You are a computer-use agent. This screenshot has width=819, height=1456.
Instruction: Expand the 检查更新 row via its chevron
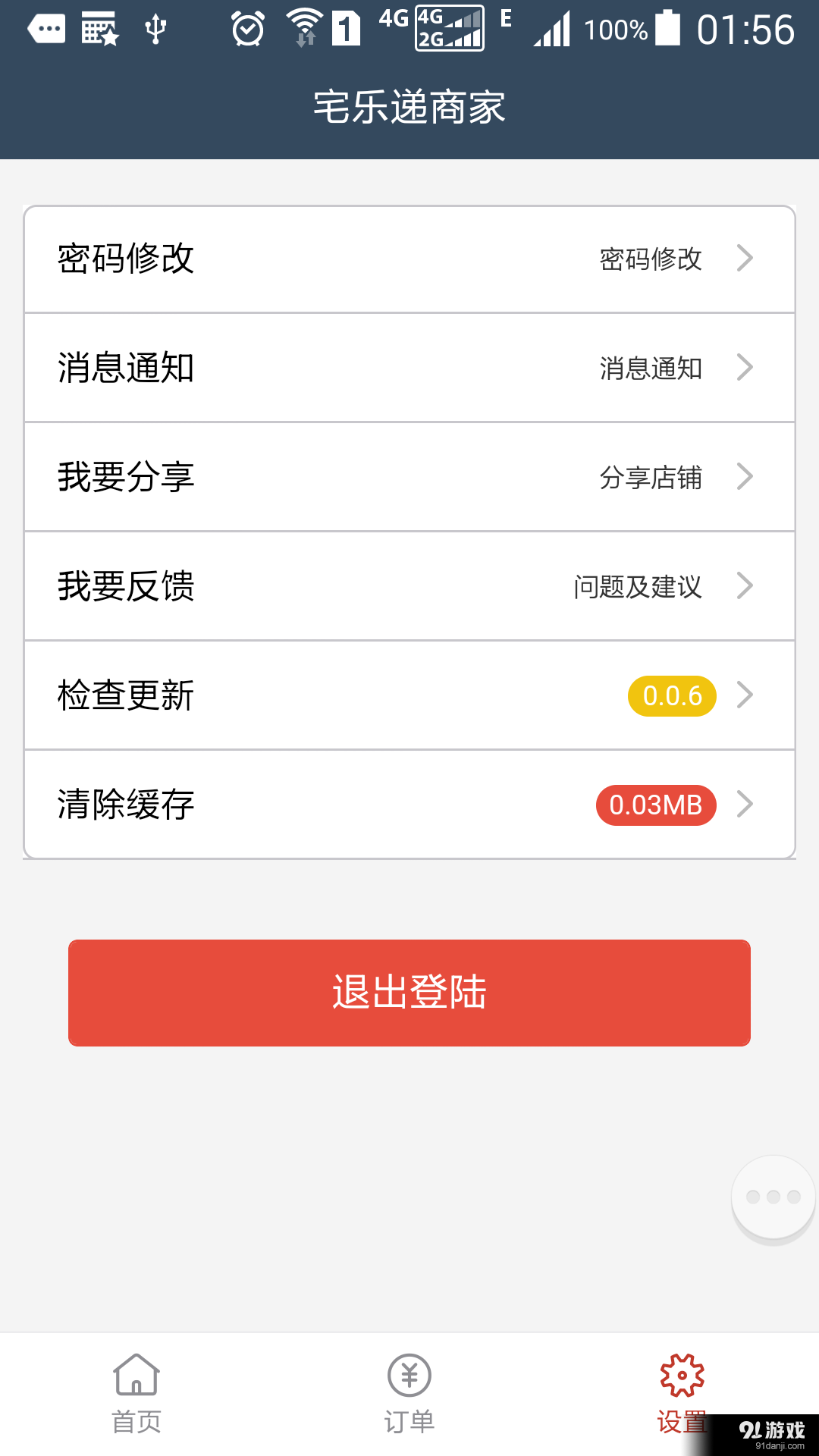[745, 695]
